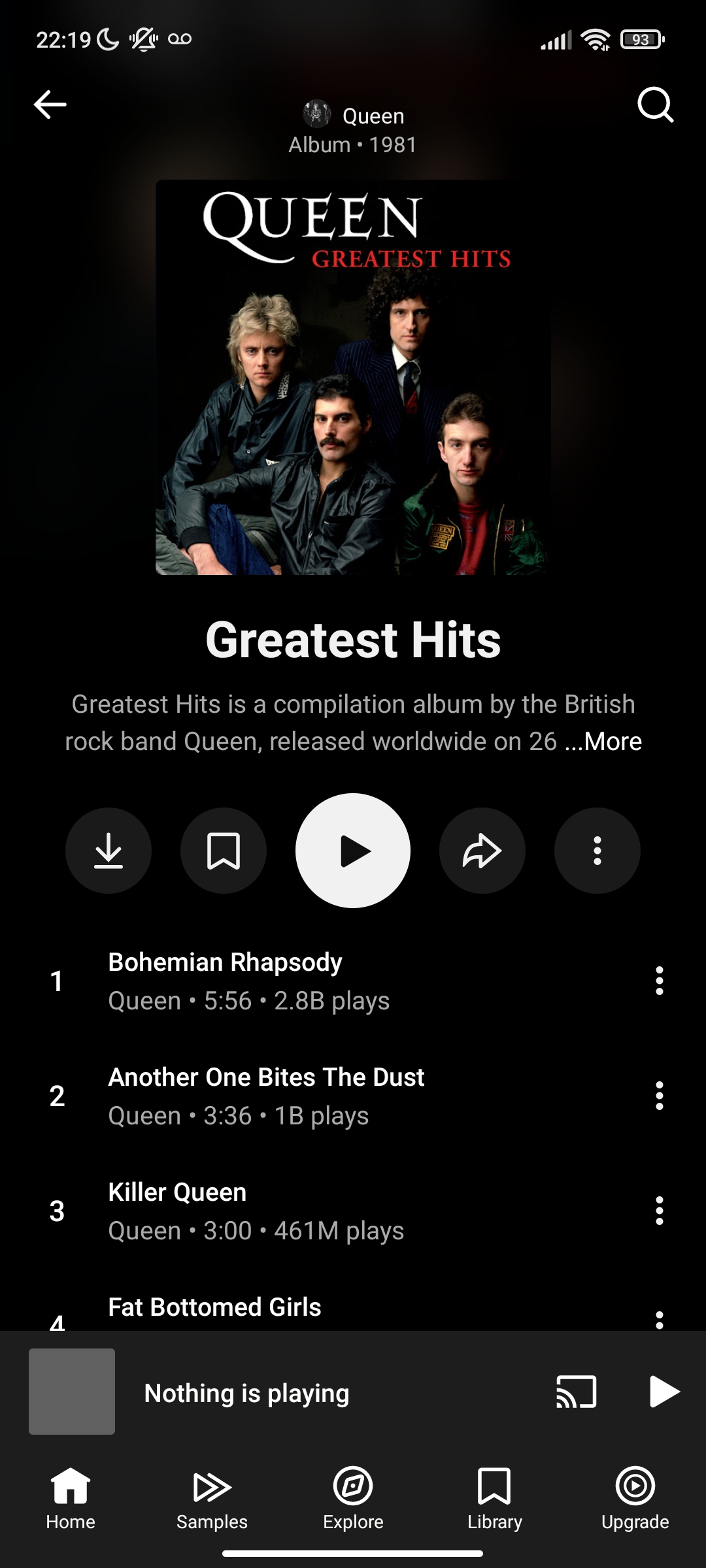Viewport: 706px width, 1568px height.
Task: Play the Greatest Hits album
Action: pos(353,851)
